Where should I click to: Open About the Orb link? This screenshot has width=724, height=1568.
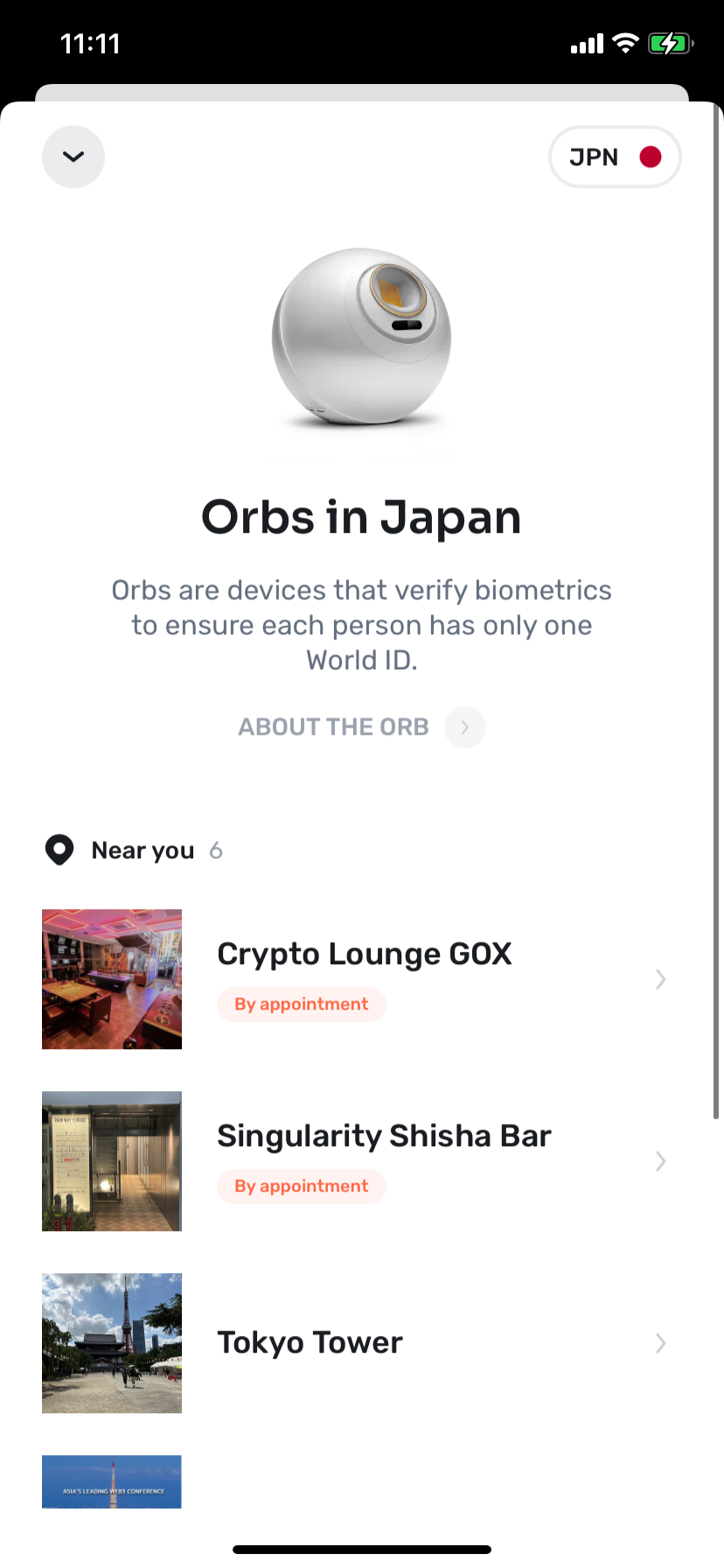pos(360,727)
